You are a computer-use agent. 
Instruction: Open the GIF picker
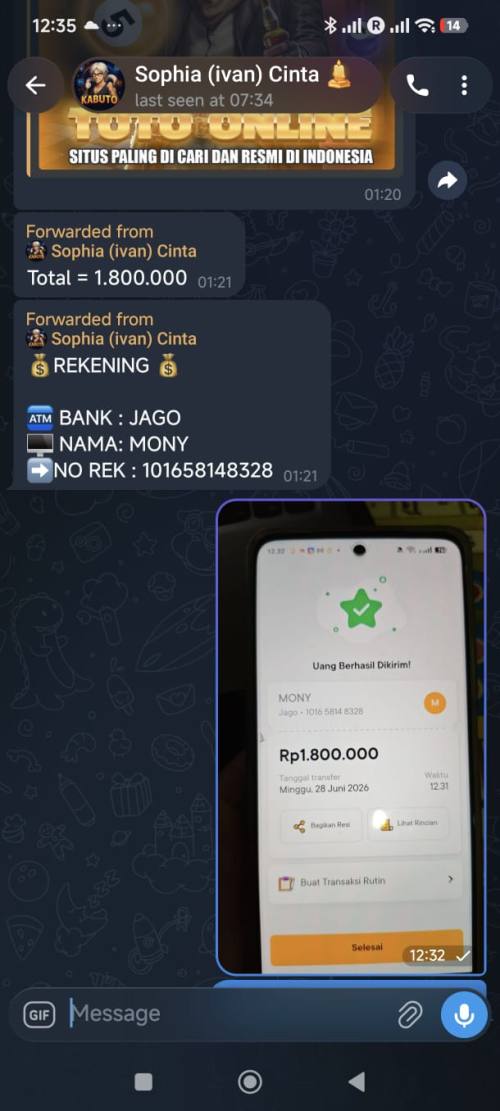point(39,1015)
